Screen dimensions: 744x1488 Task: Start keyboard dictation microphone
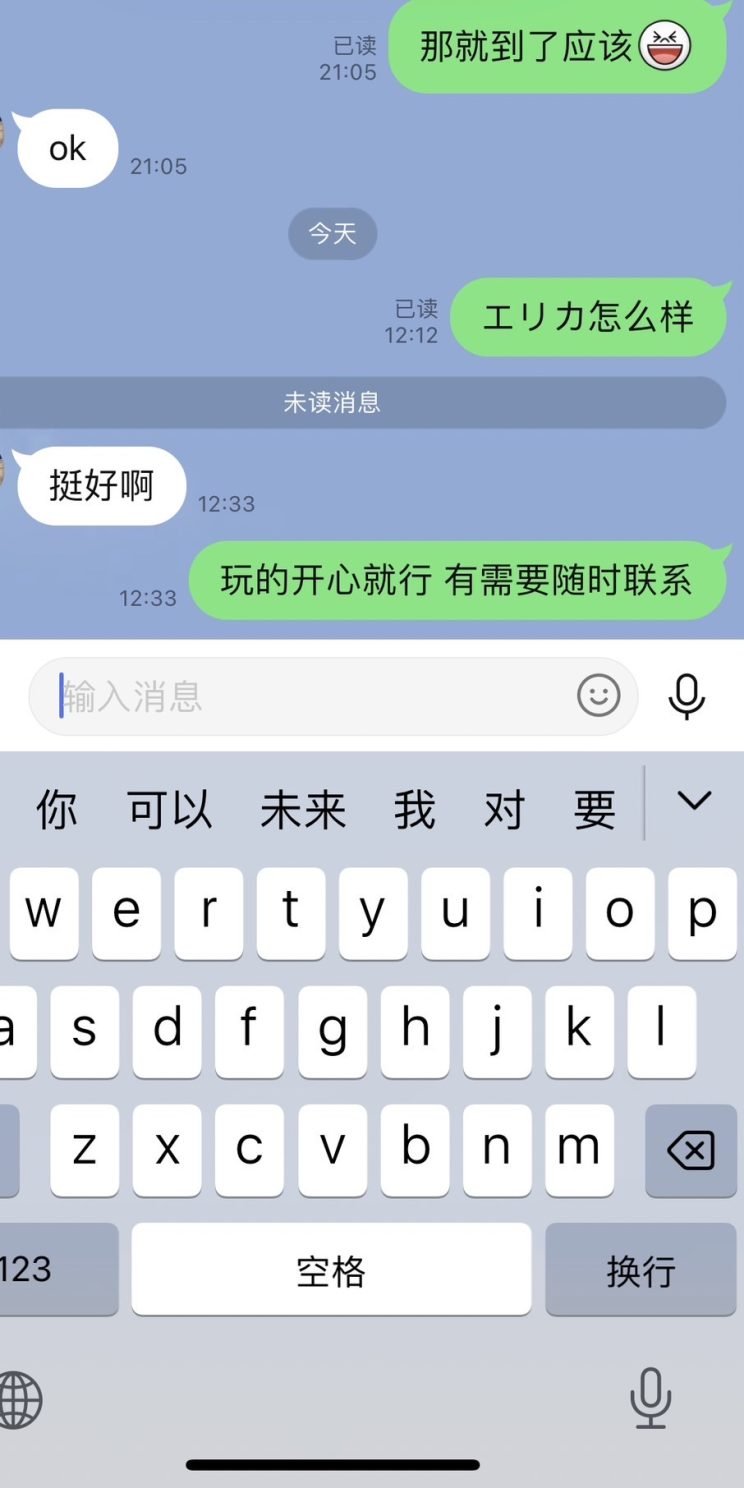[650, 1398]
